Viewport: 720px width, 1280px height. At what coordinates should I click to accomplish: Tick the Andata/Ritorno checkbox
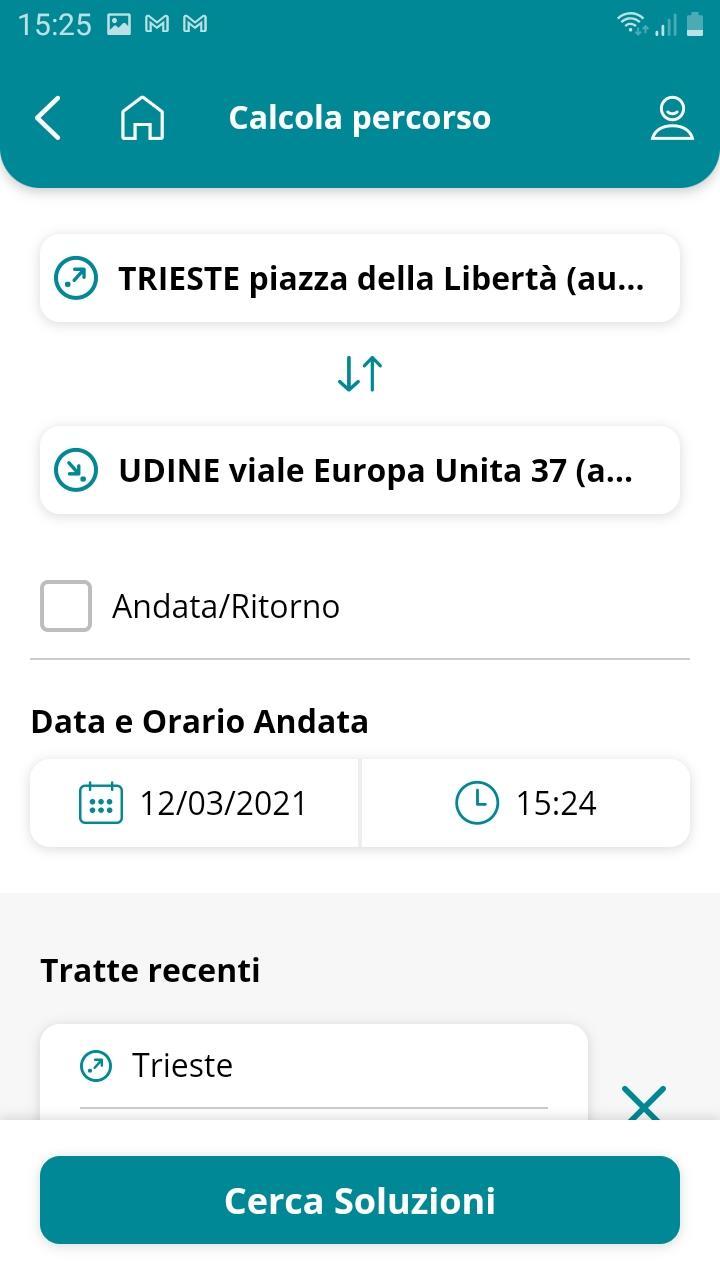(66, 606)
